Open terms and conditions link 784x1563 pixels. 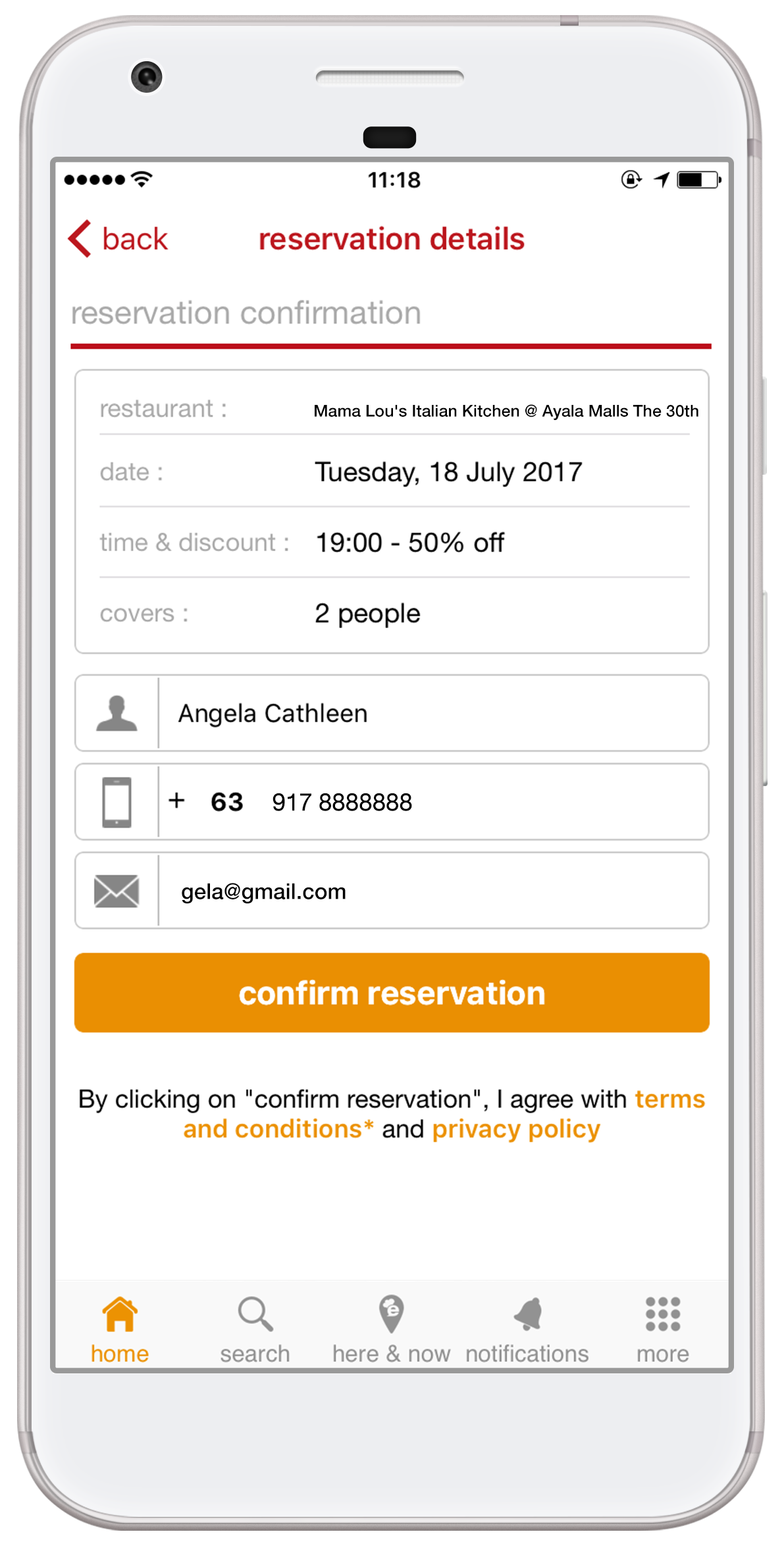pyautogui.click(x=278, y=1129)
